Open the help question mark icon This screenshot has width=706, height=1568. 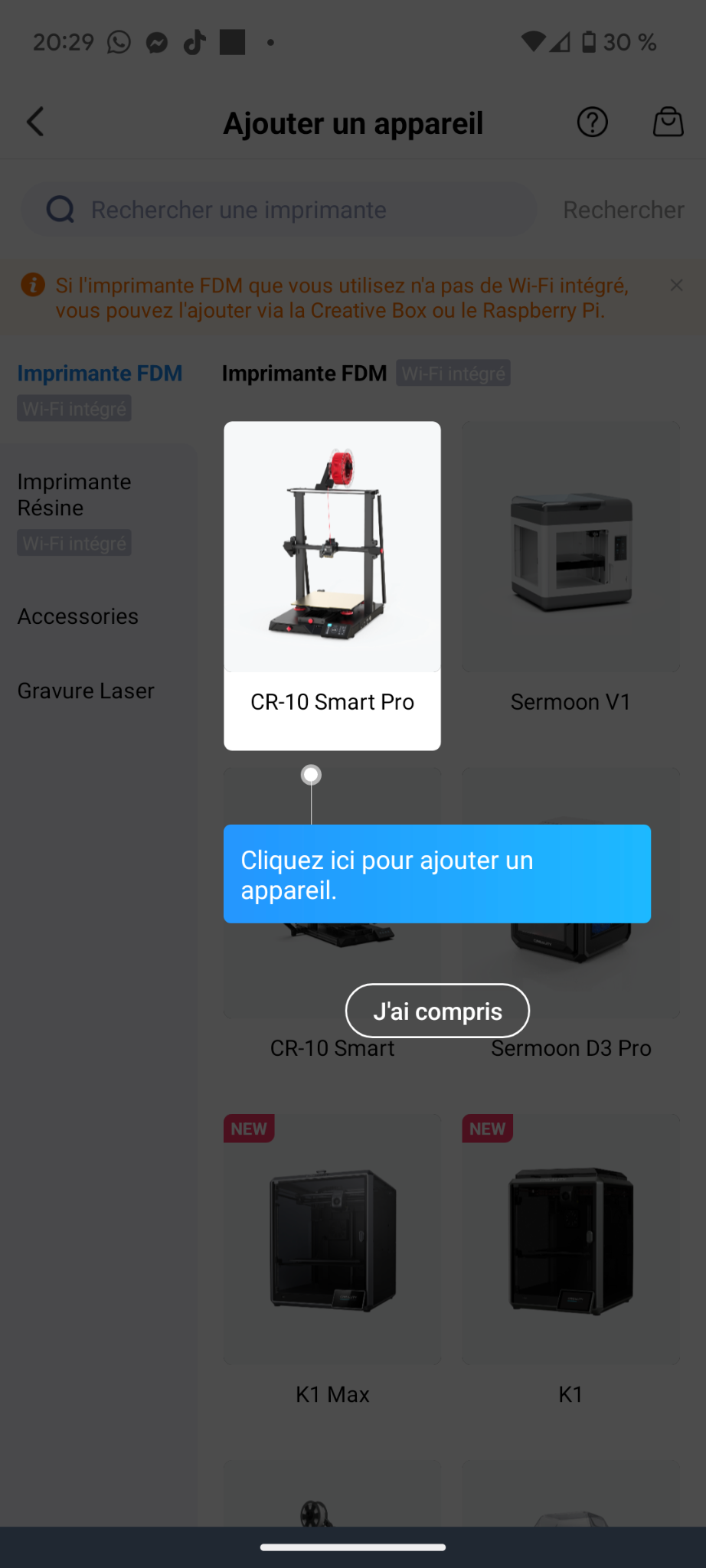[x=592, y=122]
